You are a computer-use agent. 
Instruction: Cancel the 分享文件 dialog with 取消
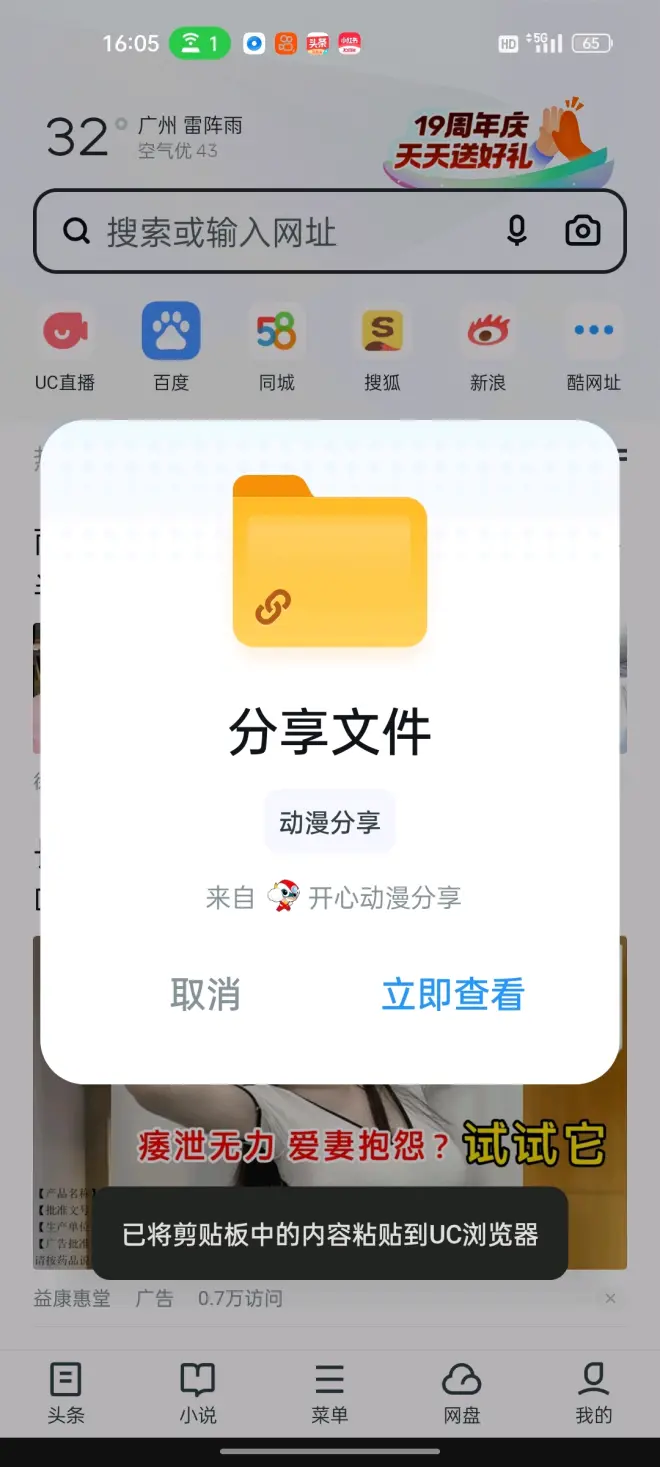point(205,994)
